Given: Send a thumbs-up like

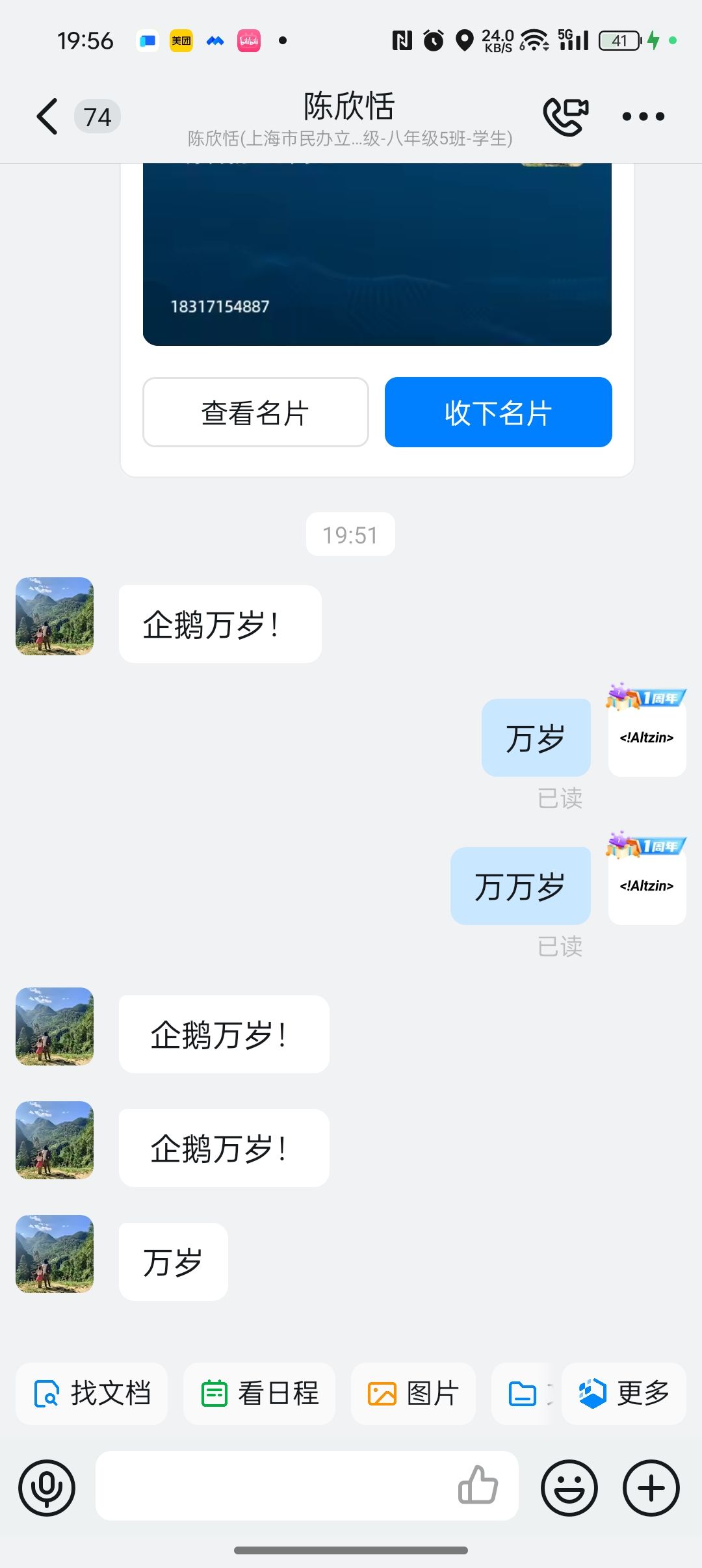Looking at the screenshot, I should pyautogui.click(x=478, y=1485).
